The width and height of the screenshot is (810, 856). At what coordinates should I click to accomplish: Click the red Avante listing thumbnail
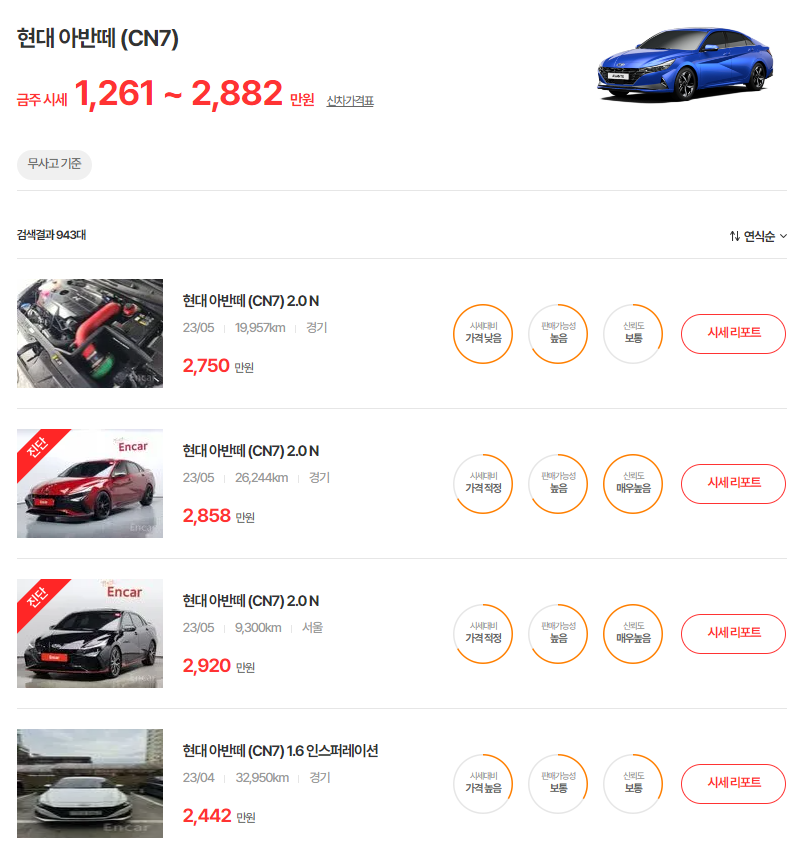point(89,484)
